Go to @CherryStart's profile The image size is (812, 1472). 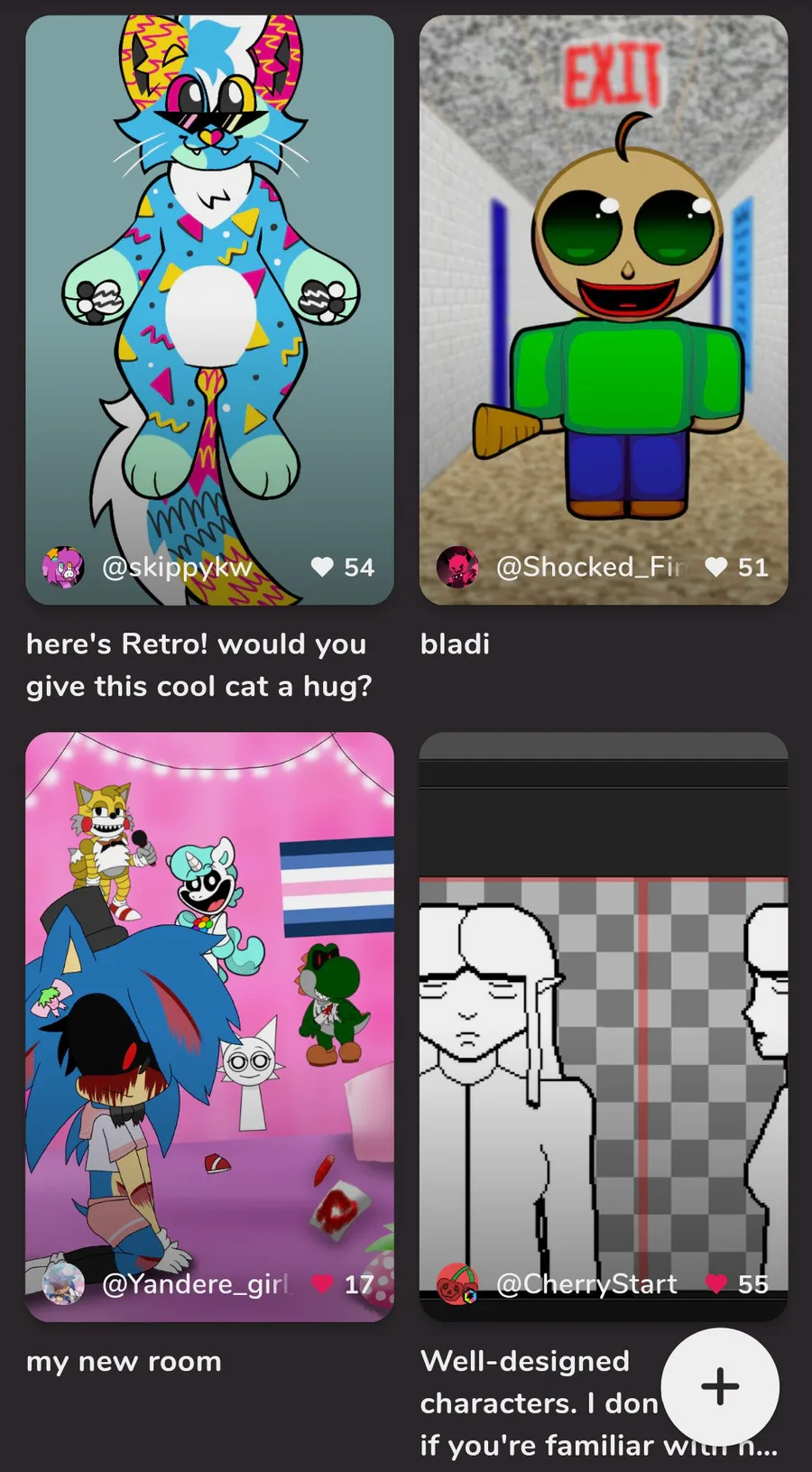coord(586,1283)
